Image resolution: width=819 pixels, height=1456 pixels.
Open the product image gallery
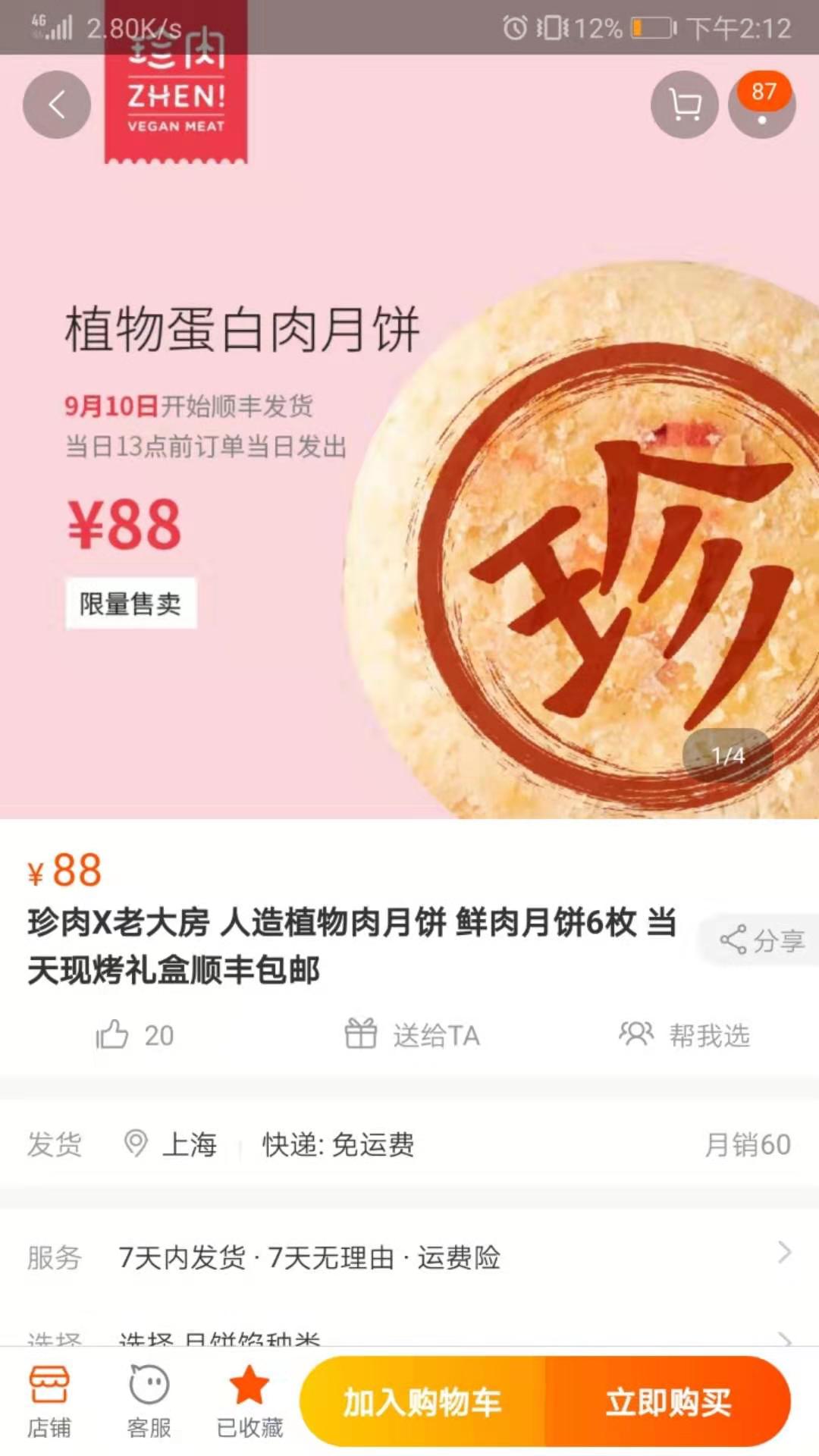pos(409,493)
